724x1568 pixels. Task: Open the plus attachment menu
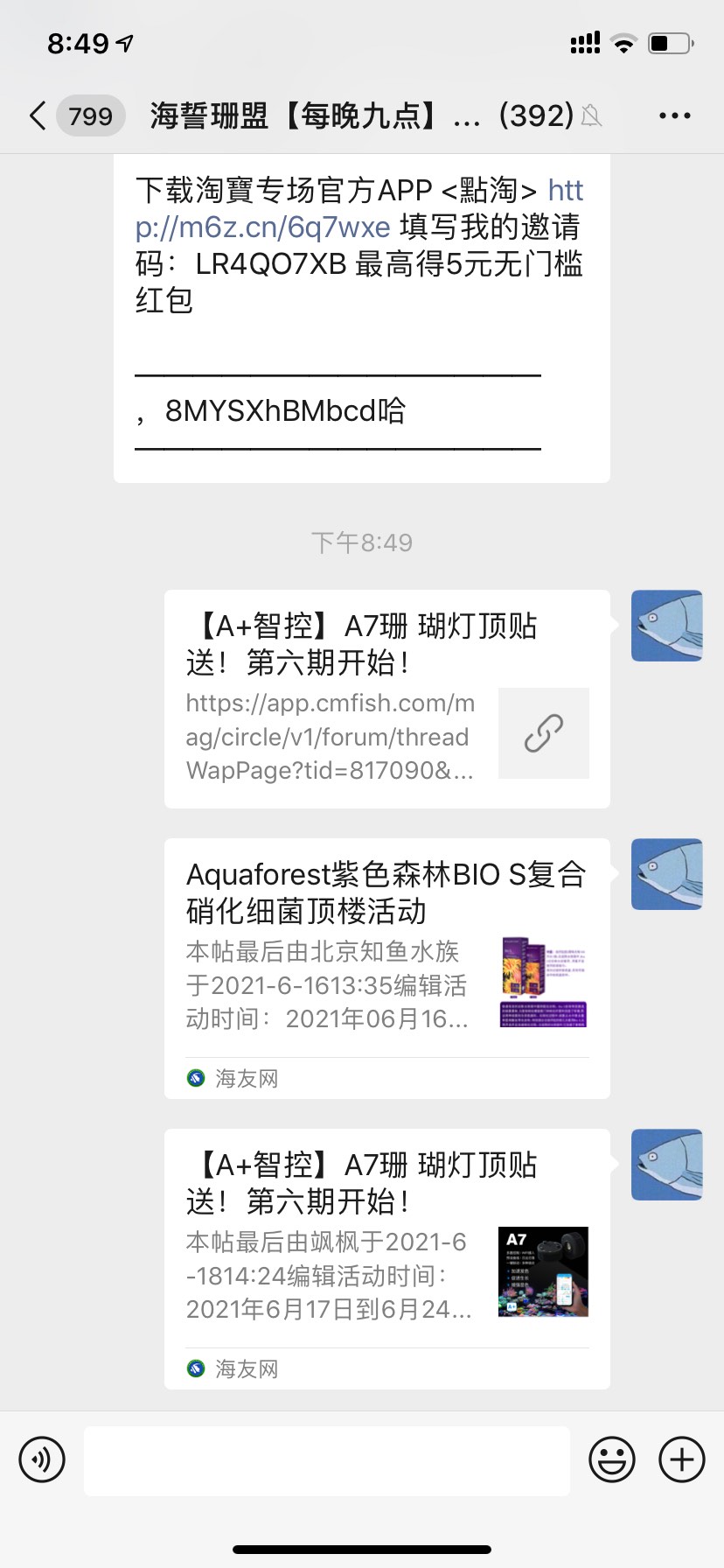coord(681,1459)
